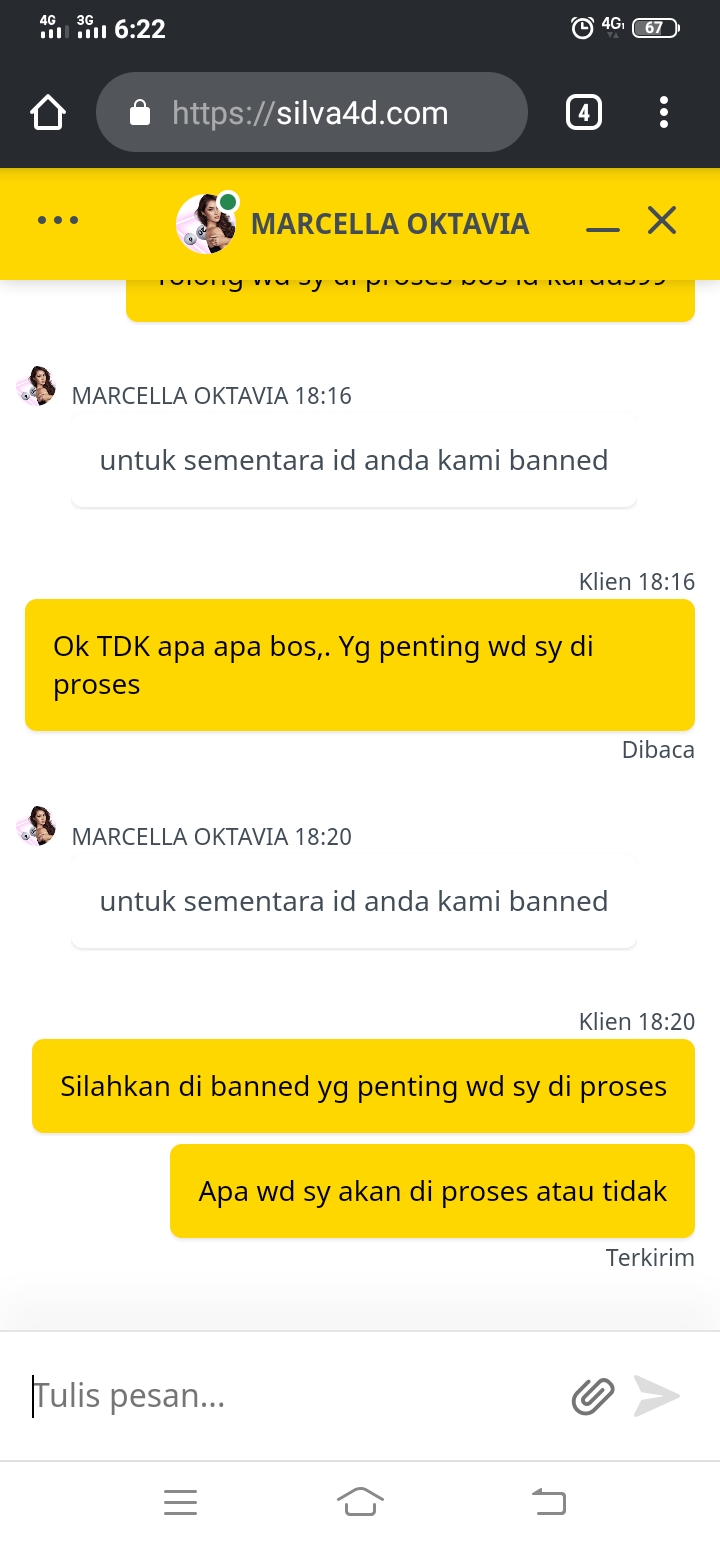The height and width of the screenshot is (1544, 720).
Task: Open the browser home page
Action: point(48,113)
